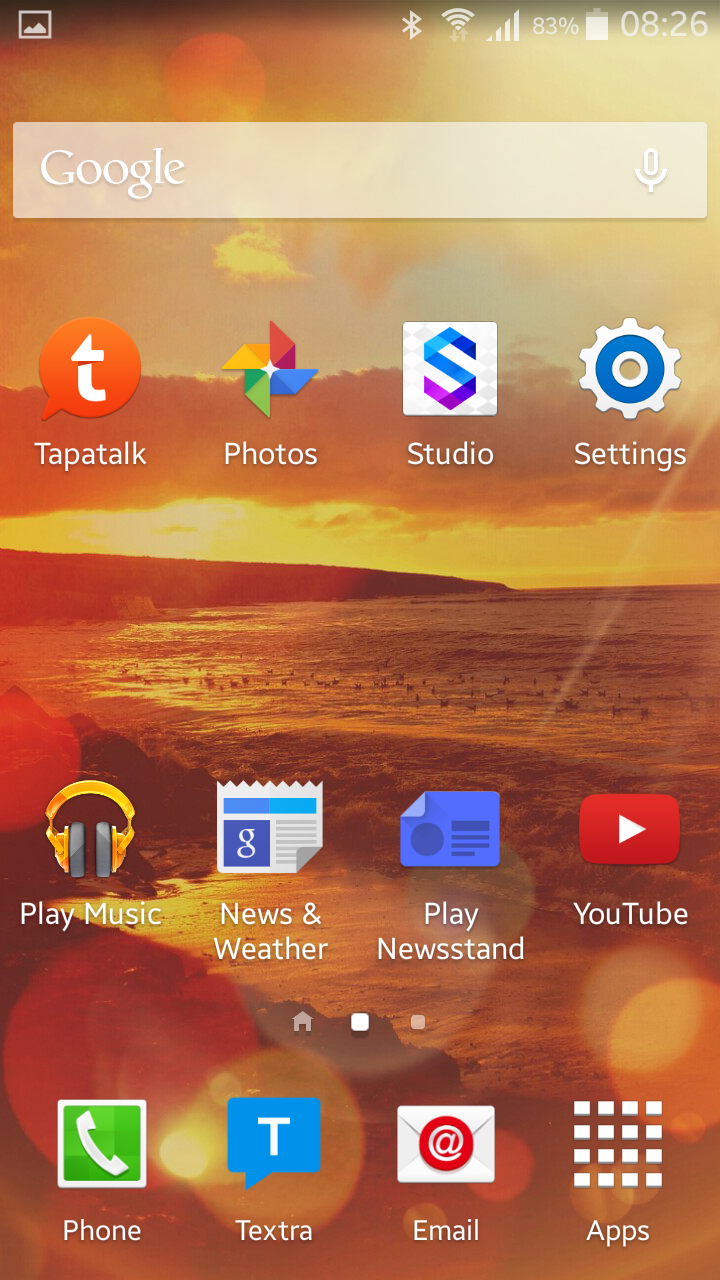Open the Tapatalk app
The image size is (720, 1280).
(x=90, y=393)
